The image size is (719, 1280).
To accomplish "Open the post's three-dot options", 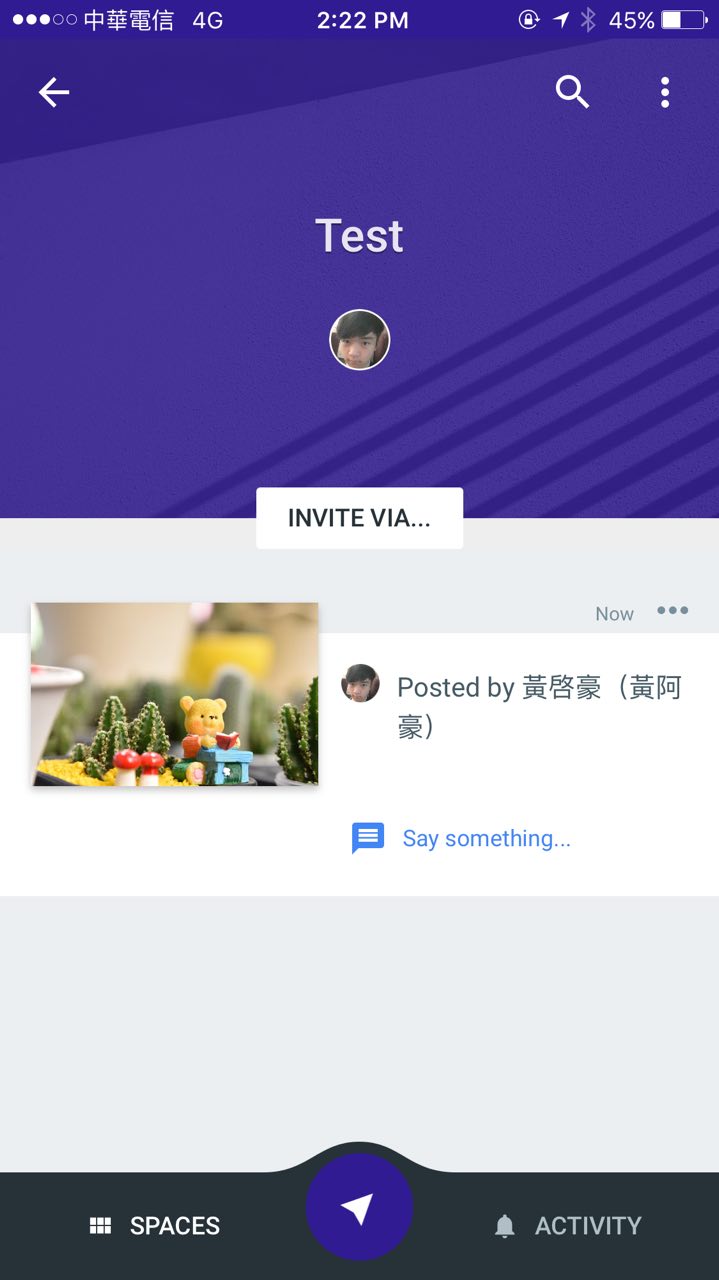I will coord(672,611).
